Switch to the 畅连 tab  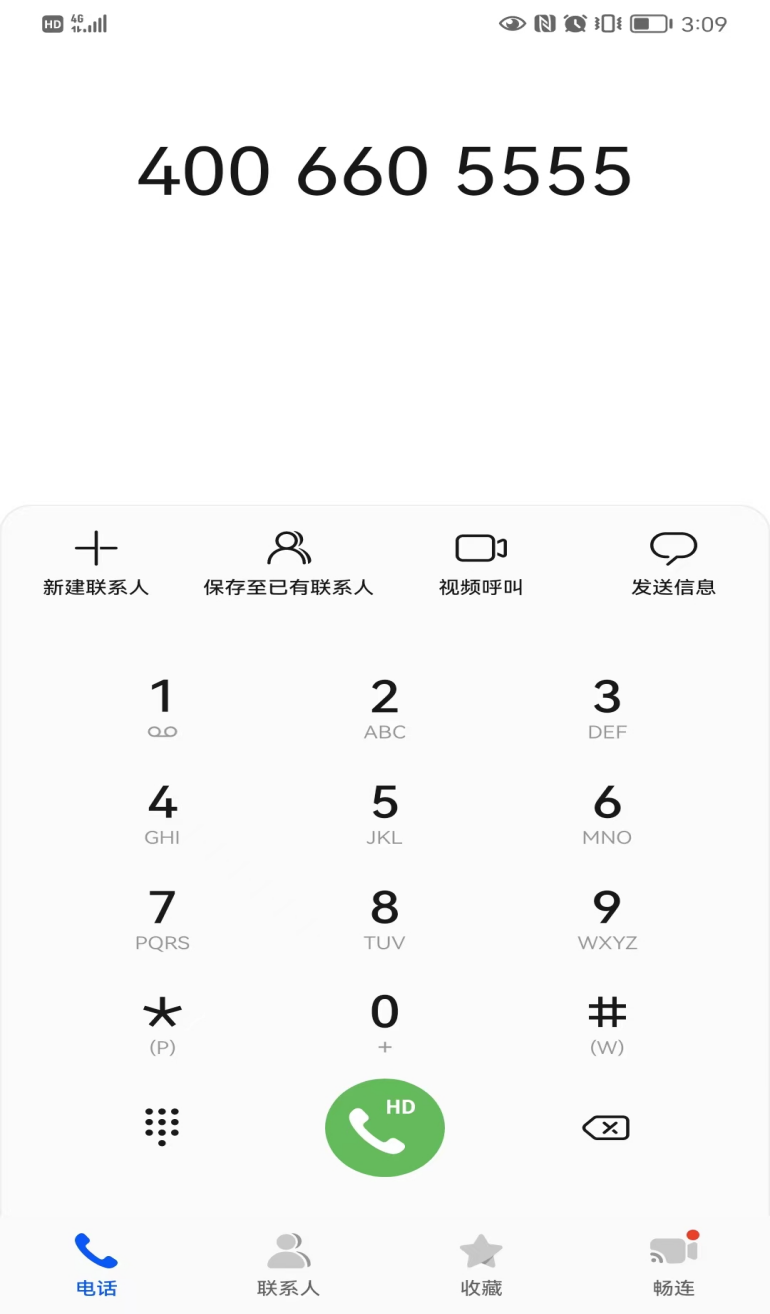[x=674, y=1265]
